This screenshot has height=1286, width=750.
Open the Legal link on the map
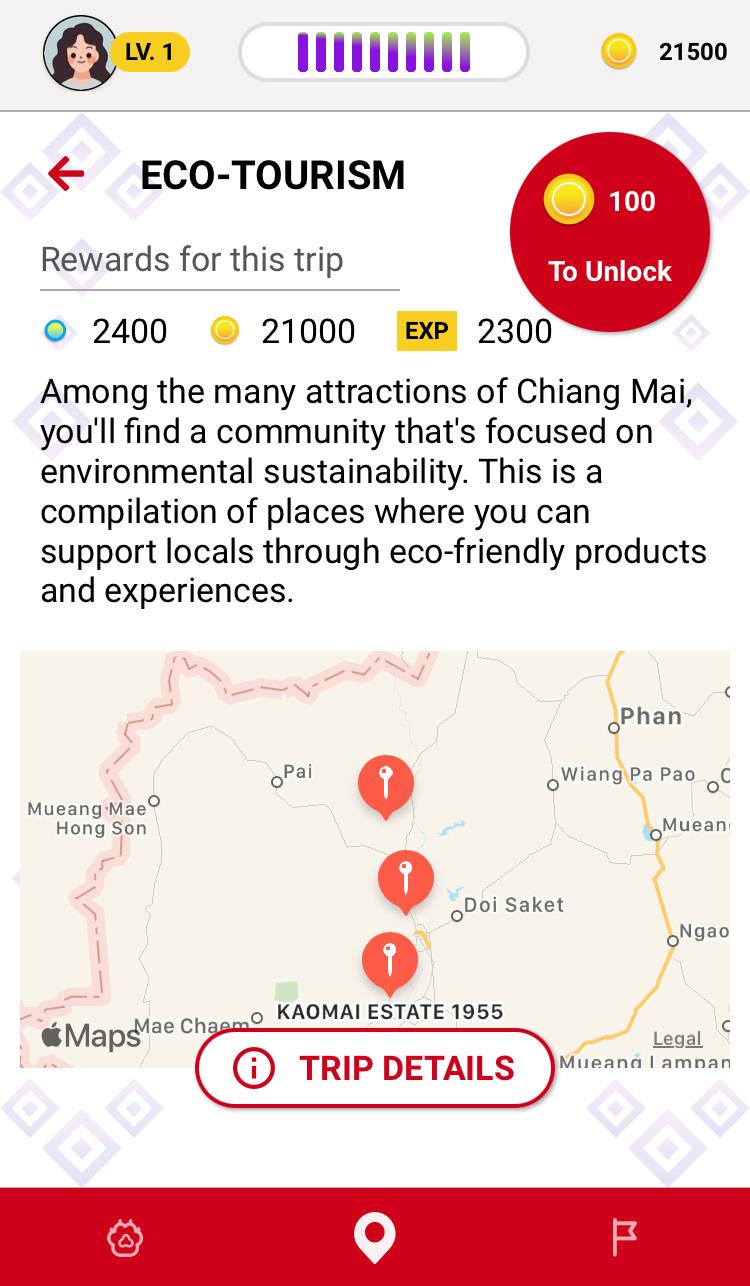[x=677, y=1039]
